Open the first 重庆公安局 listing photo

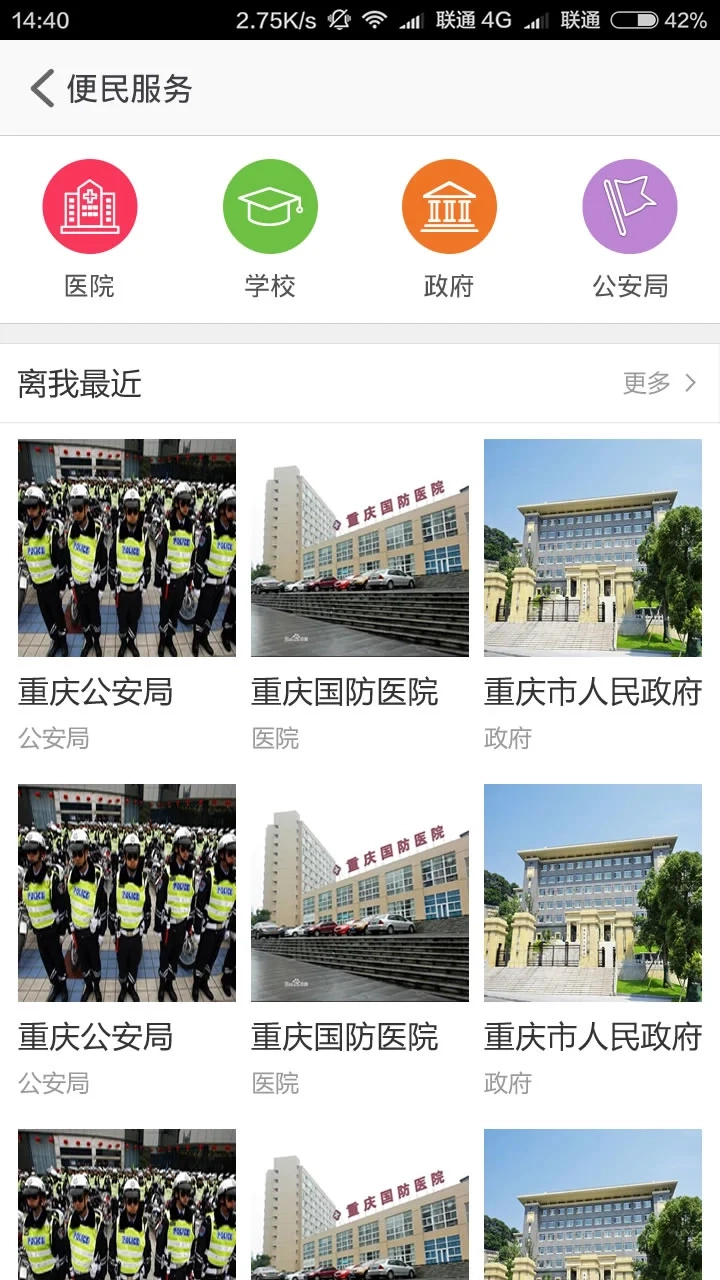[126, 547]
